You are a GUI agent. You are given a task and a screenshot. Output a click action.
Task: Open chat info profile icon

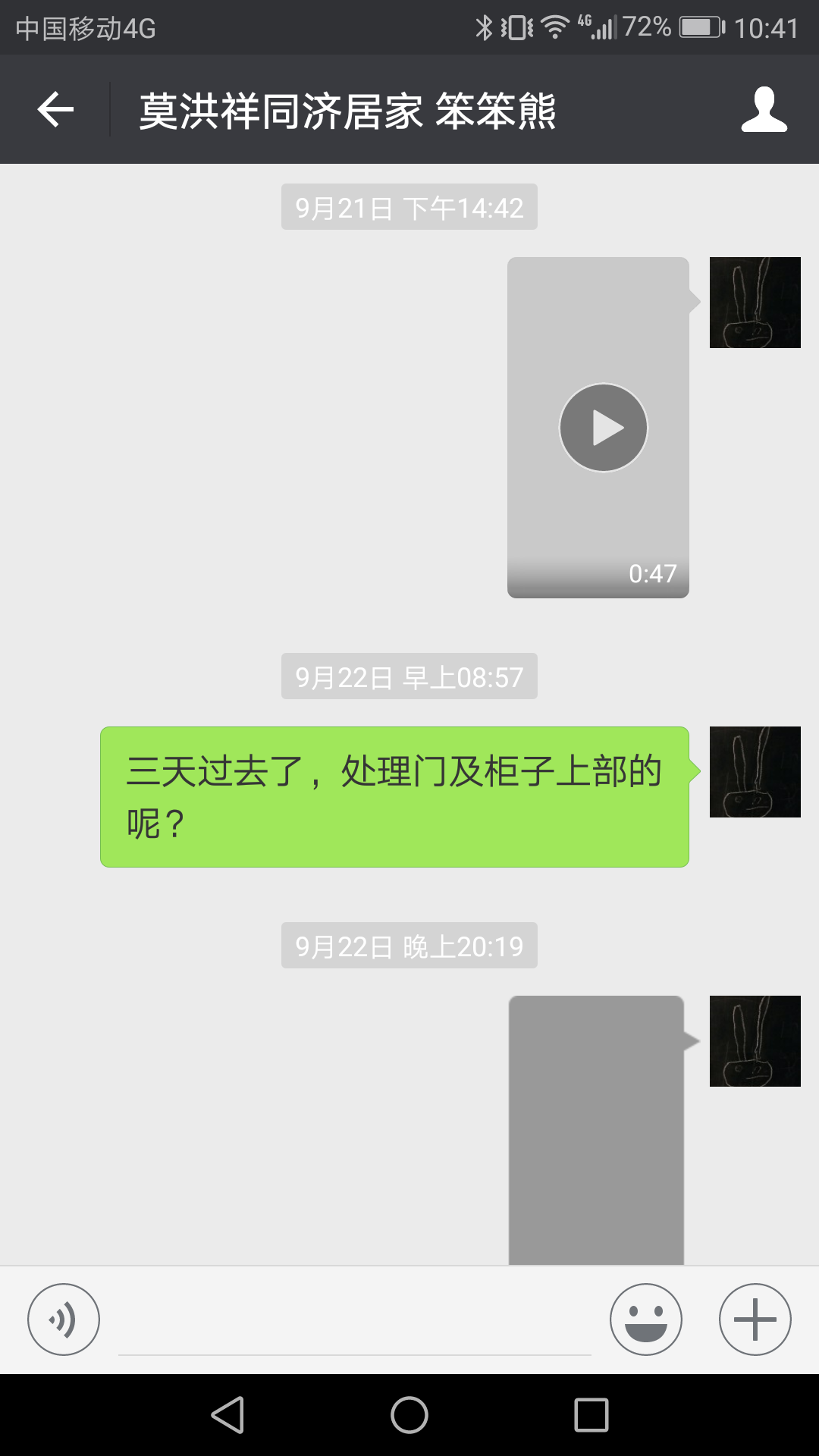tap(764, 110)
